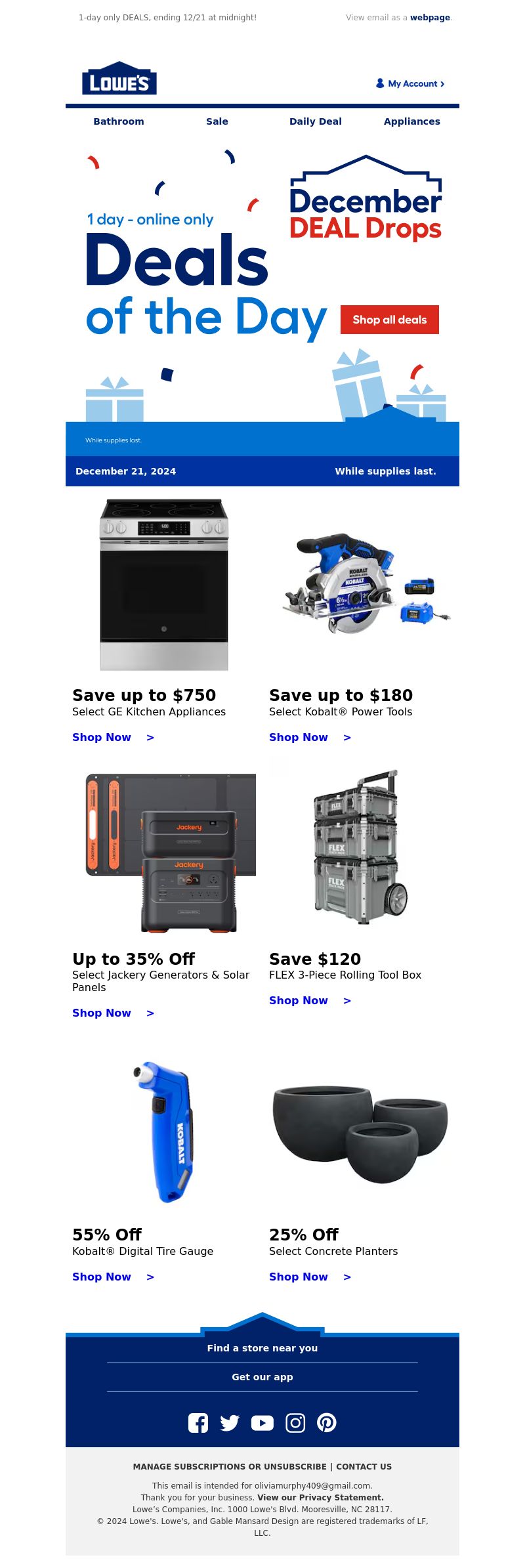Screen dimensions: 525x1568
Task: Open Lowe's Pinterest page
Action: coord(327,1422)
